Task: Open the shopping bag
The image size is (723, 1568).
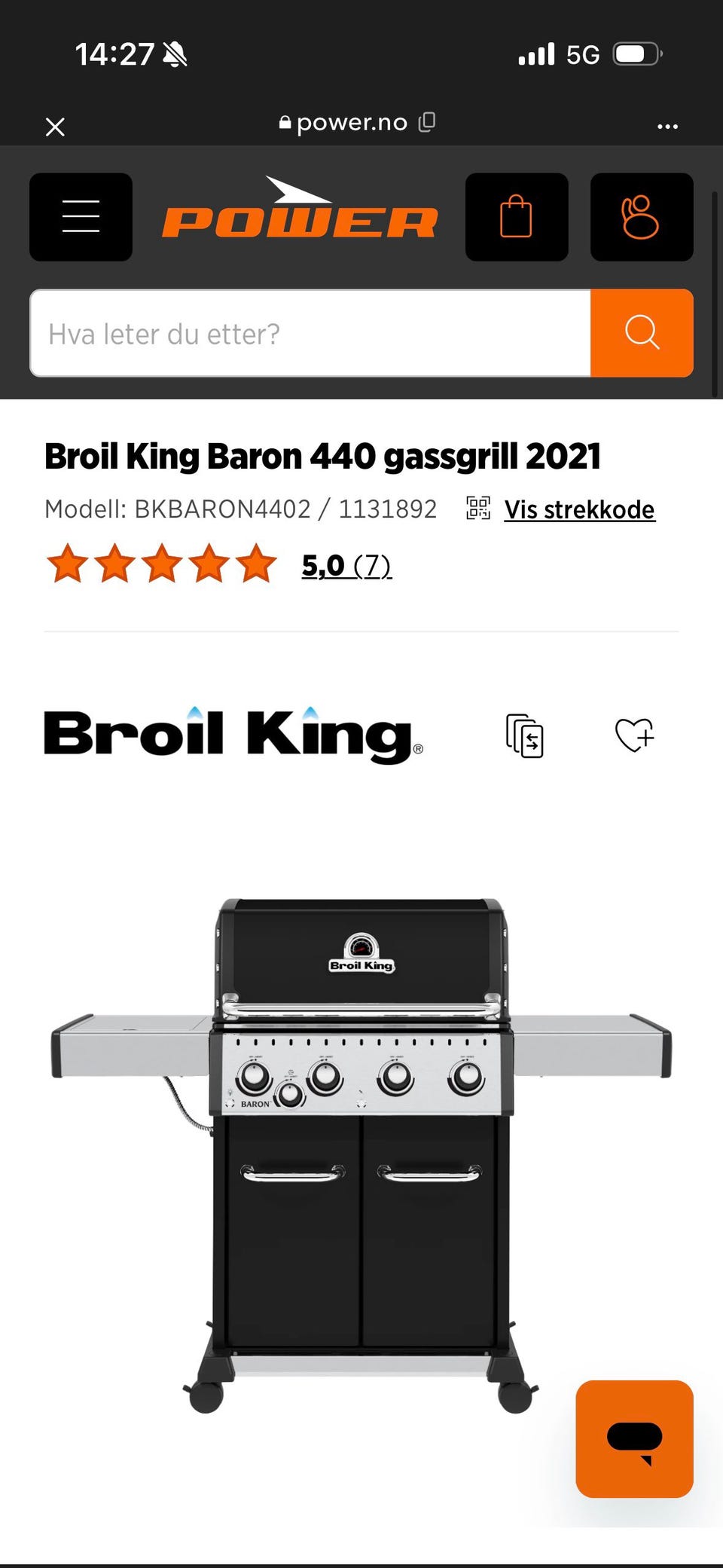Action: click(517, 217)
